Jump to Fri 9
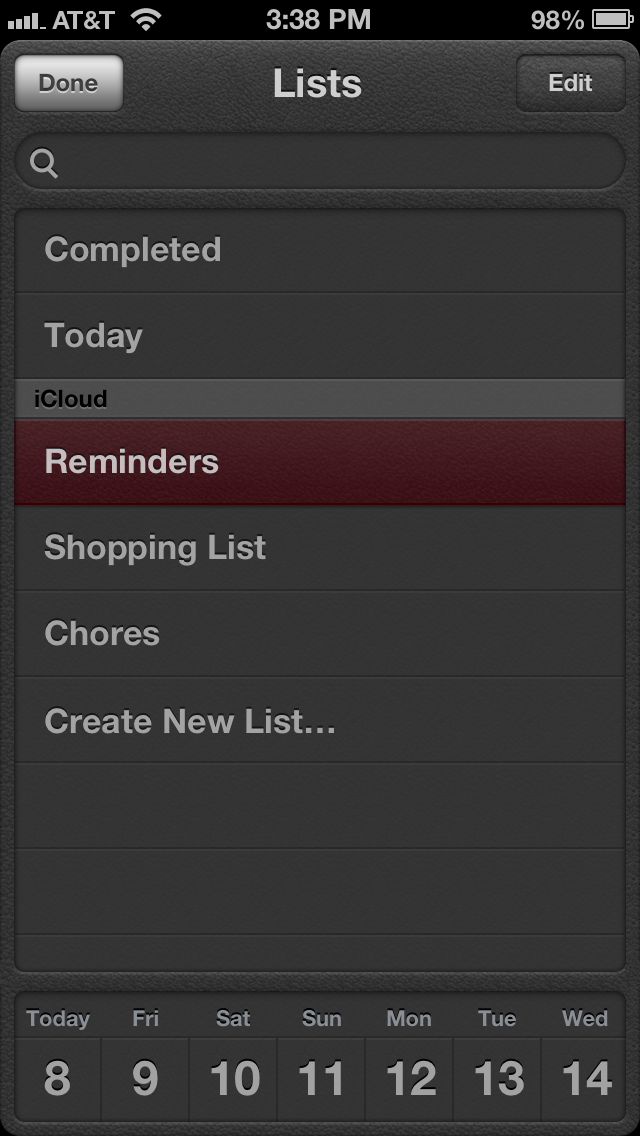 145,1058
